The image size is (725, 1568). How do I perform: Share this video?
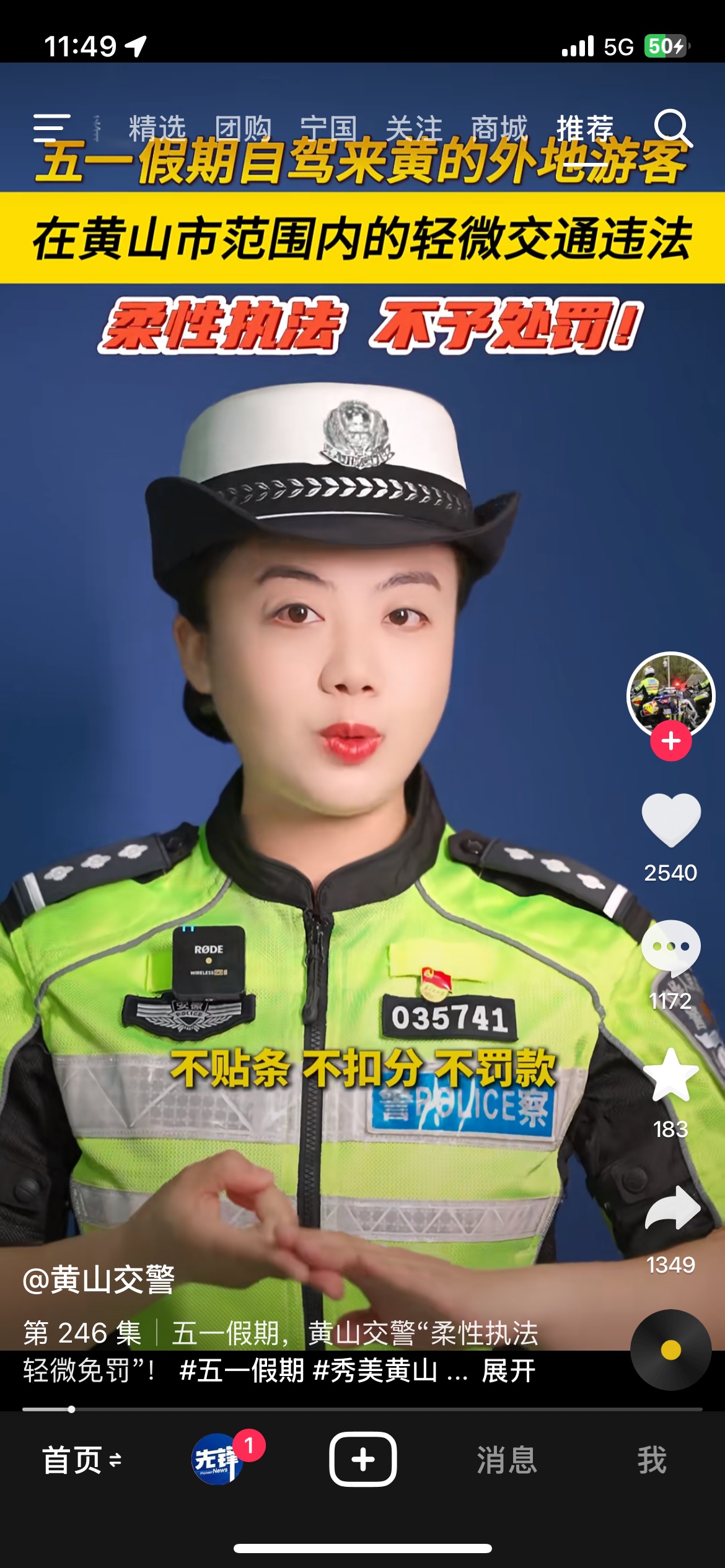tap(672, 1208)
